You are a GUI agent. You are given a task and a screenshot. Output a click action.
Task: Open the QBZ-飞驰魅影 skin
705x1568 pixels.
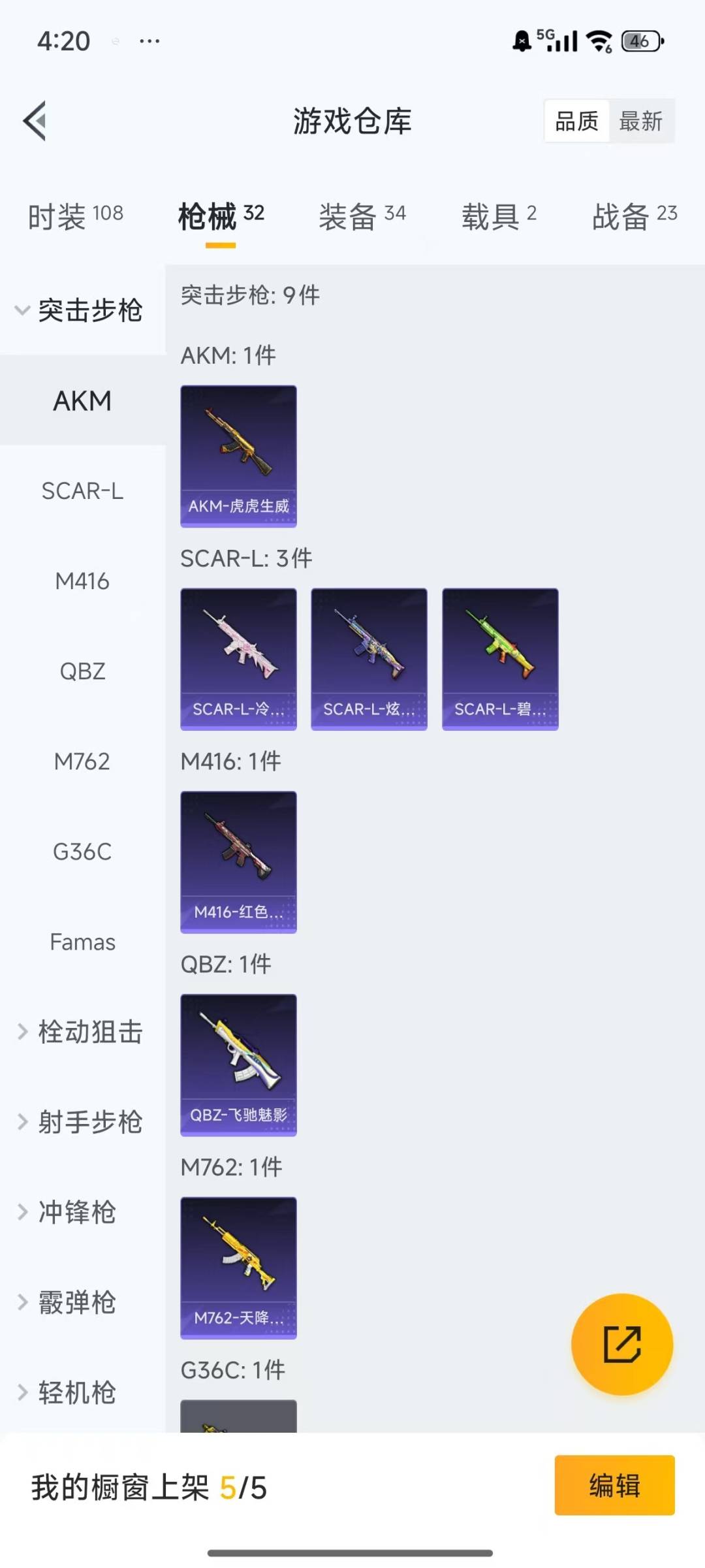point(238,1064)
